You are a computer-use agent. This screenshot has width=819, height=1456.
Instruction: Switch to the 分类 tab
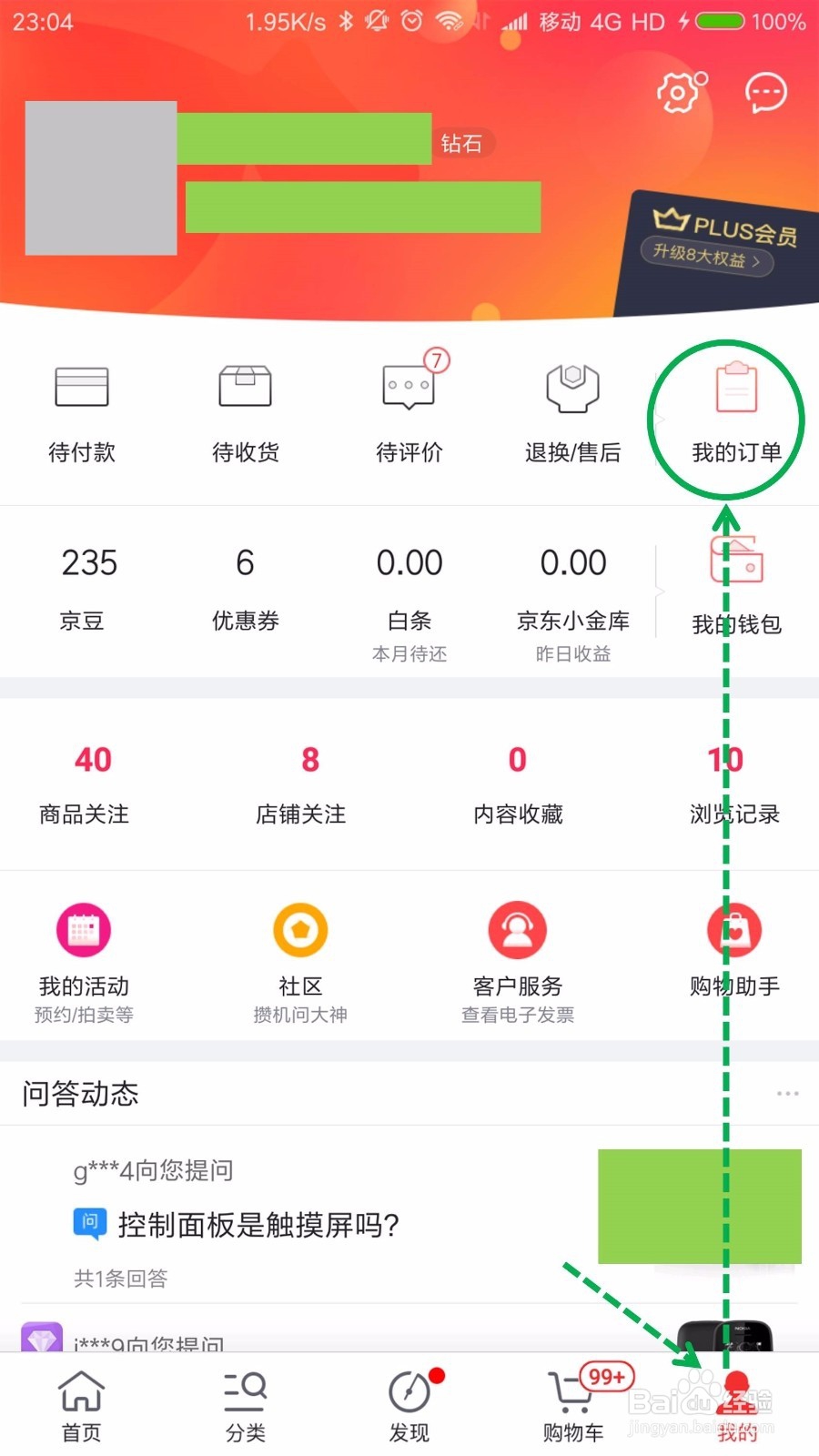244,1401
